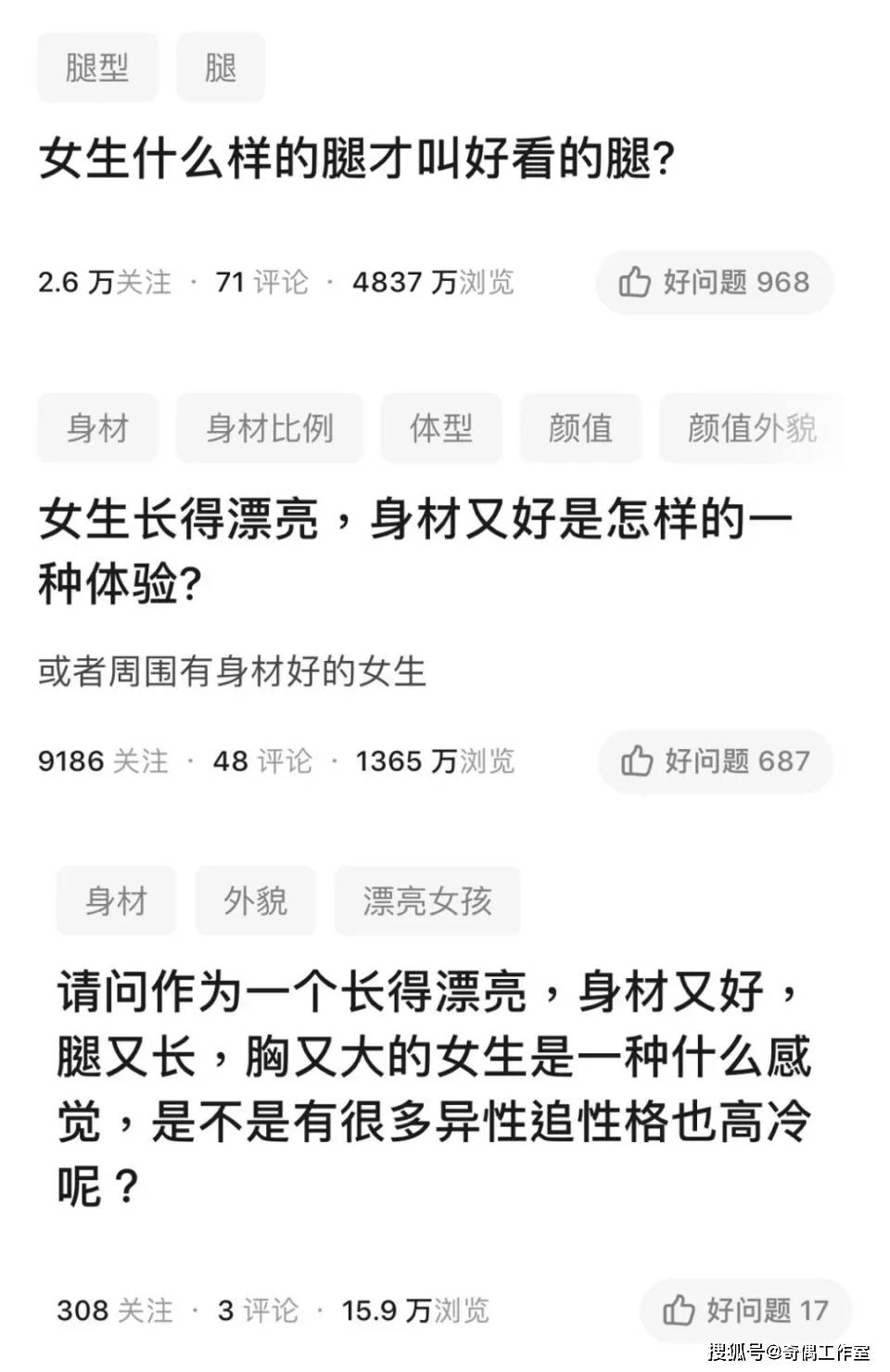Open the 腿型 topic tag

click(96, 67)
